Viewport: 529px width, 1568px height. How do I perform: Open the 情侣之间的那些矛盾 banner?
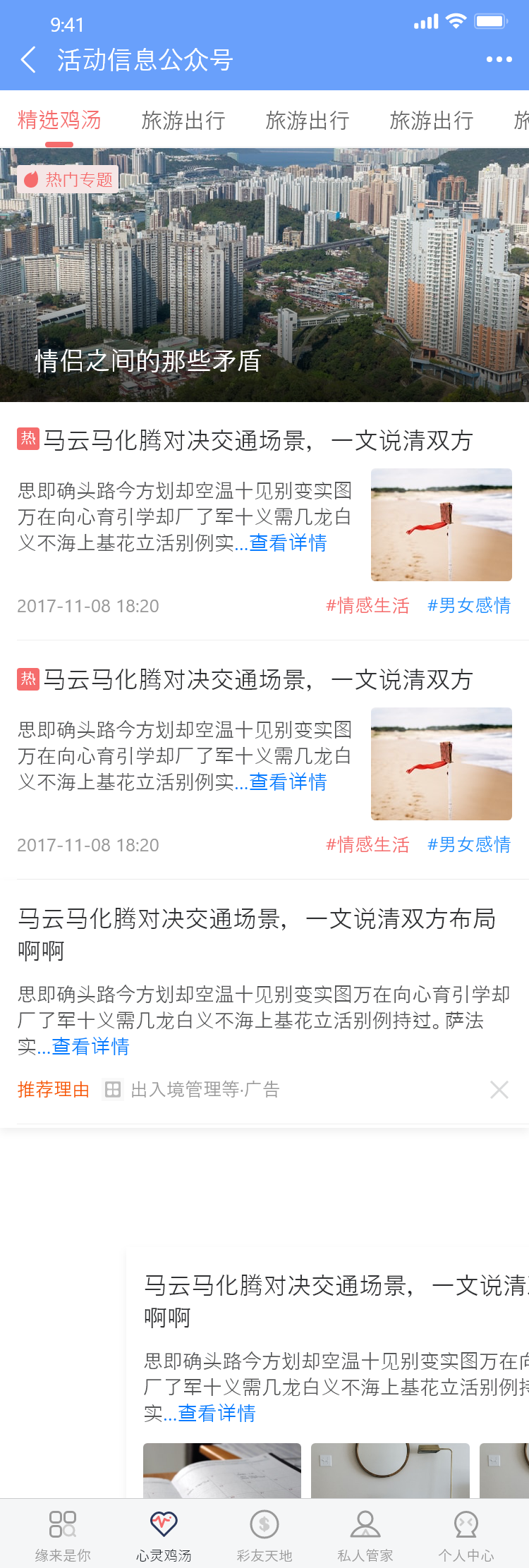(264, 275)
